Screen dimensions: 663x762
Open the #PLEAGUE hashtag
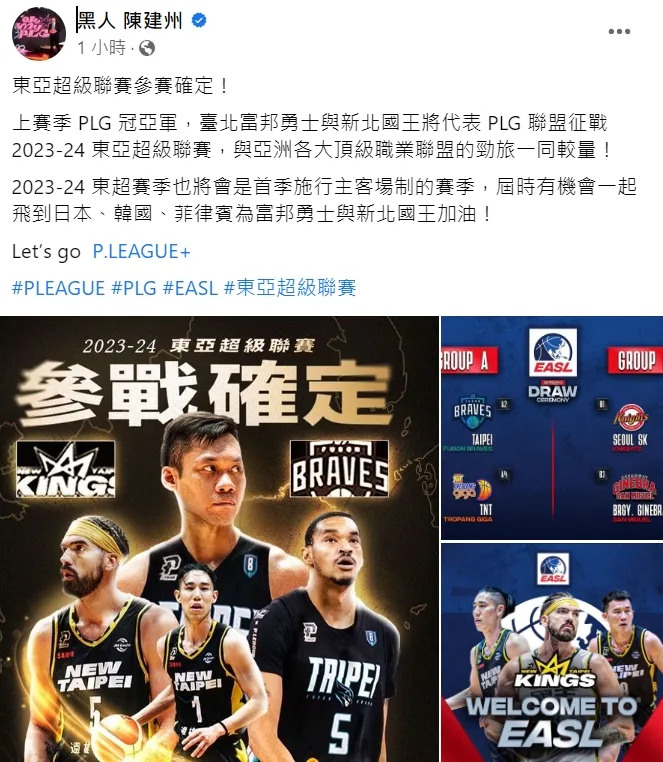point(58,288)
